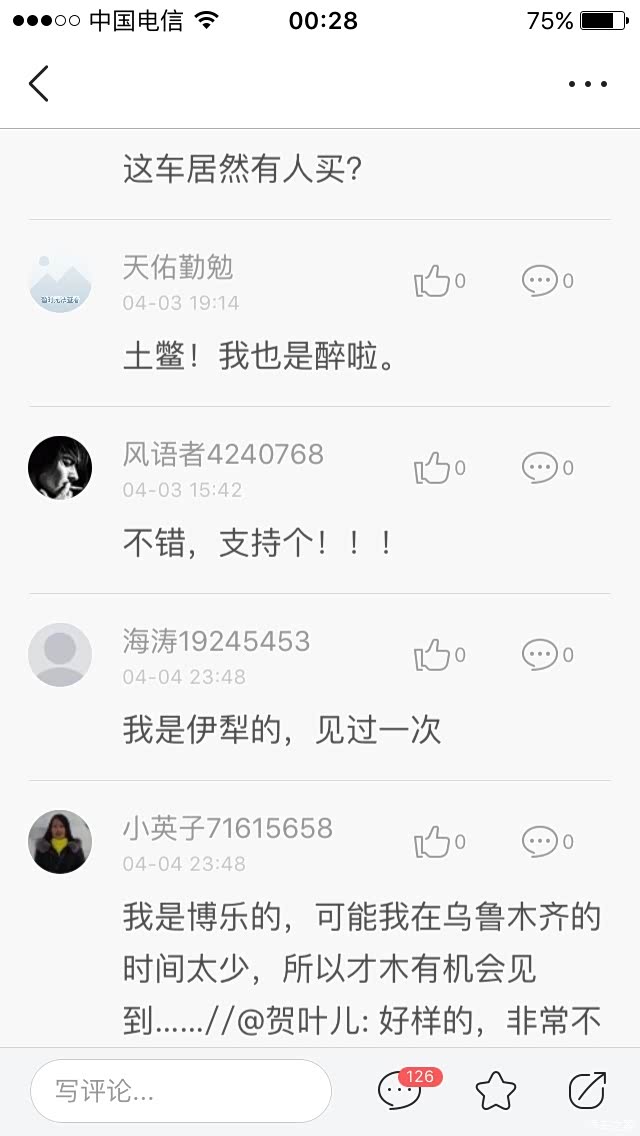The height and width of the screenshot is (1136, 640).
Task: Like 风语者4240768's comment
Action: click(433, 468)
